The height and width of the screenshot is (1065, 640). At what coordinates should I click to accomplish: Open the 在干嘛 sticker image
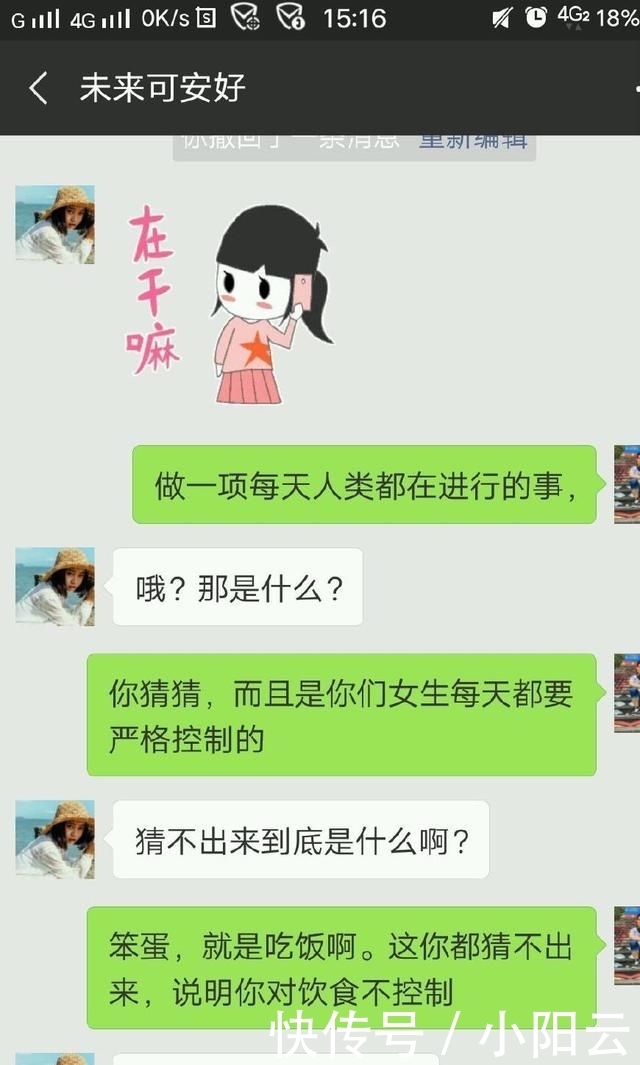(228, 303)
